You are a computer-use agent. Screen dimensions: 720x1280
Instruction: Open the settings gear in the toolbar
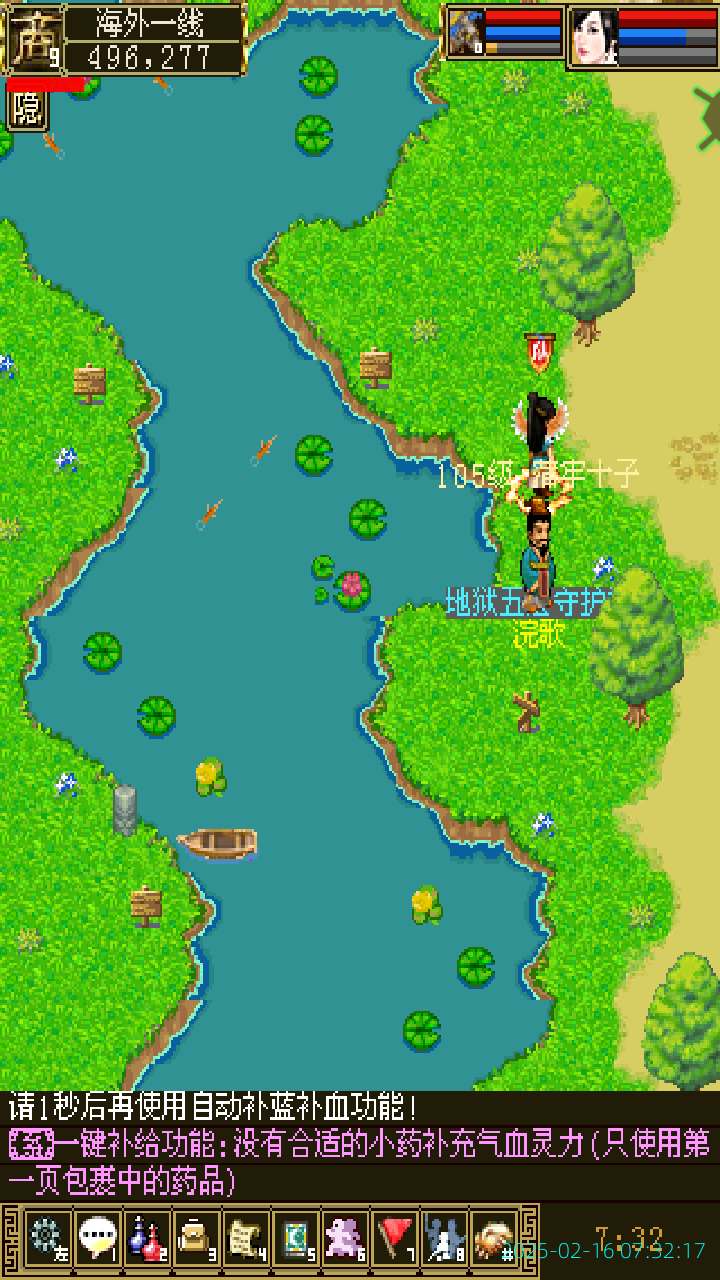click(x=46, y=1238)
